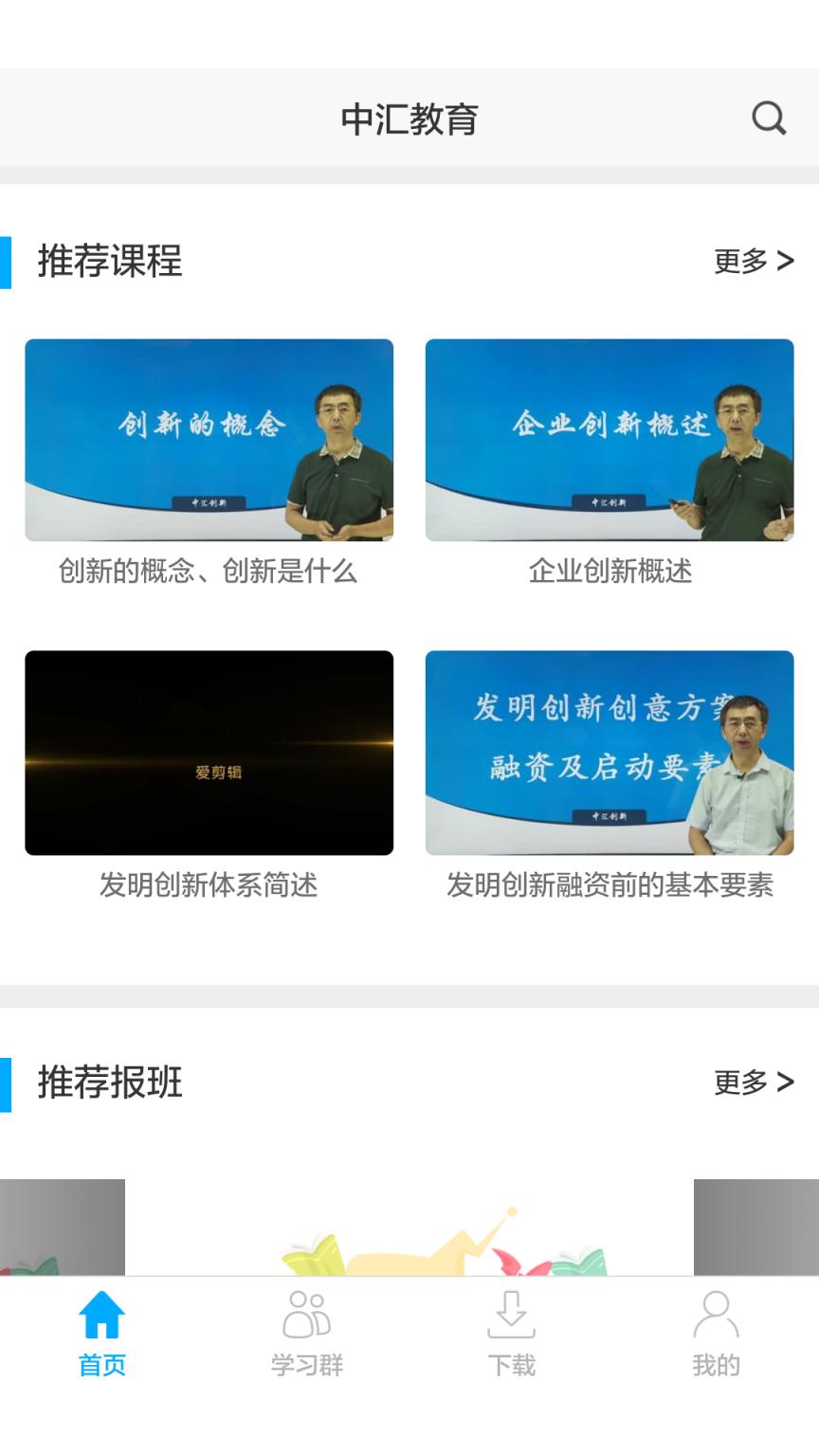Open the 学习群 study group icon

[x=306, y=1316]
